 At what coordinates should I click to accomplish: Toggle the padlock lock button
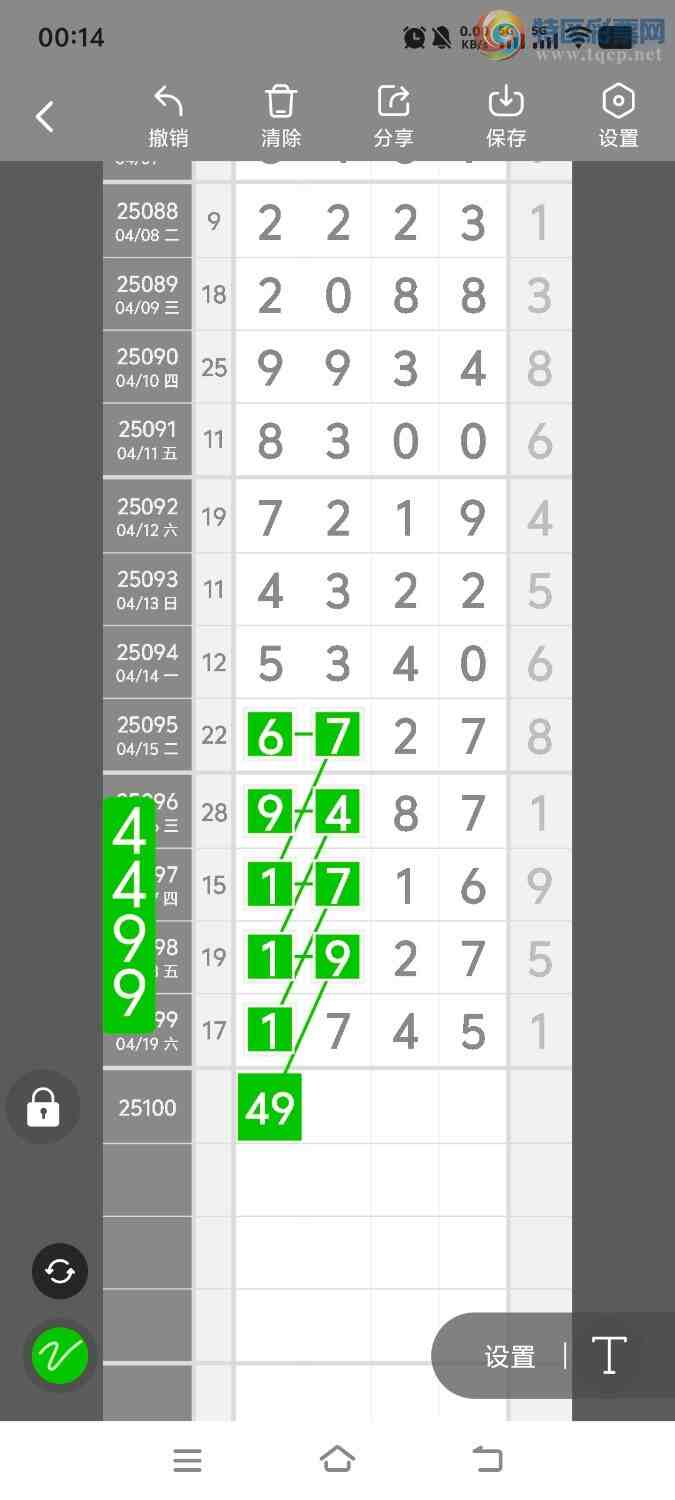point(43,1107)
